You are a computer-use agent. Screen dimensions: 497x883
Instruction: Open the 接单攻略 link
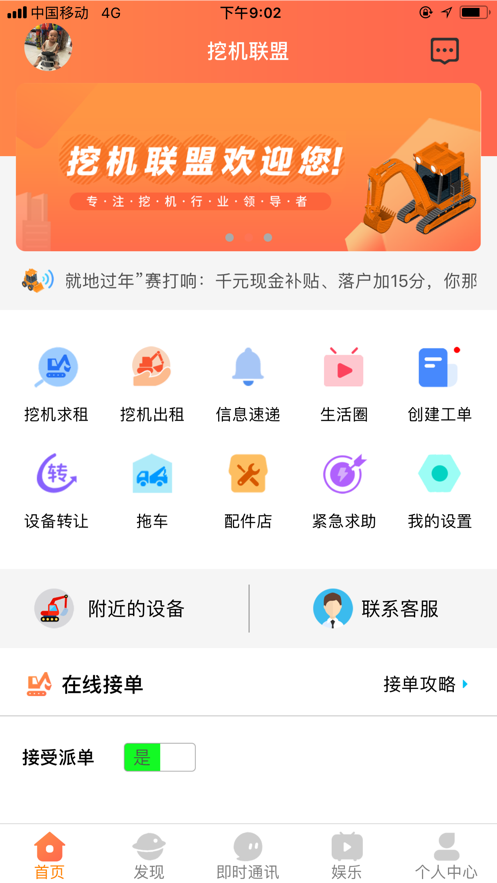pyautogui.click(x=426, y=684)
